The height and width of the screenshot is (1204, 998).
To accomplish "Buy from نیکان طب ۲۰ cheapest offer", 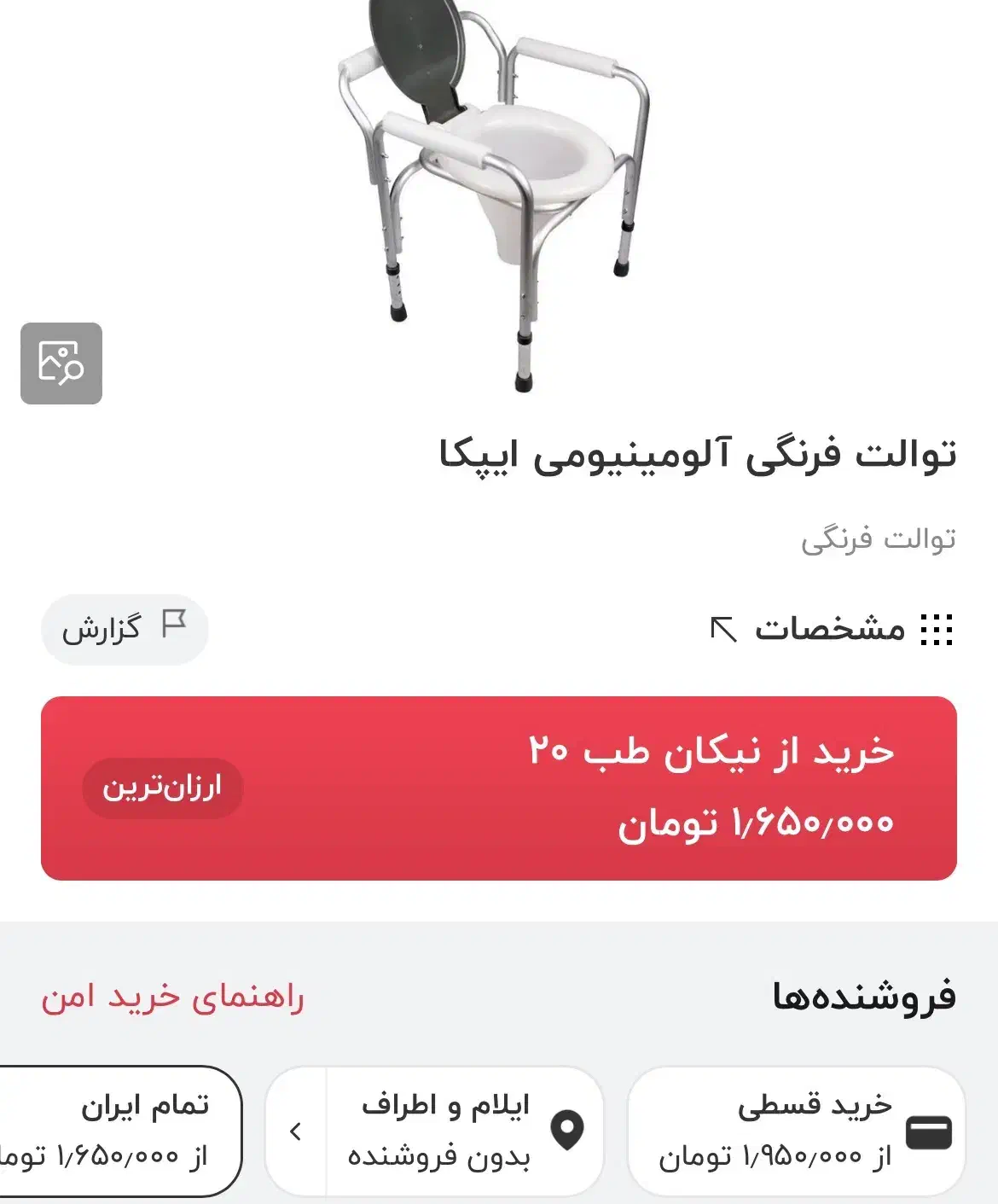I will 498,788.
